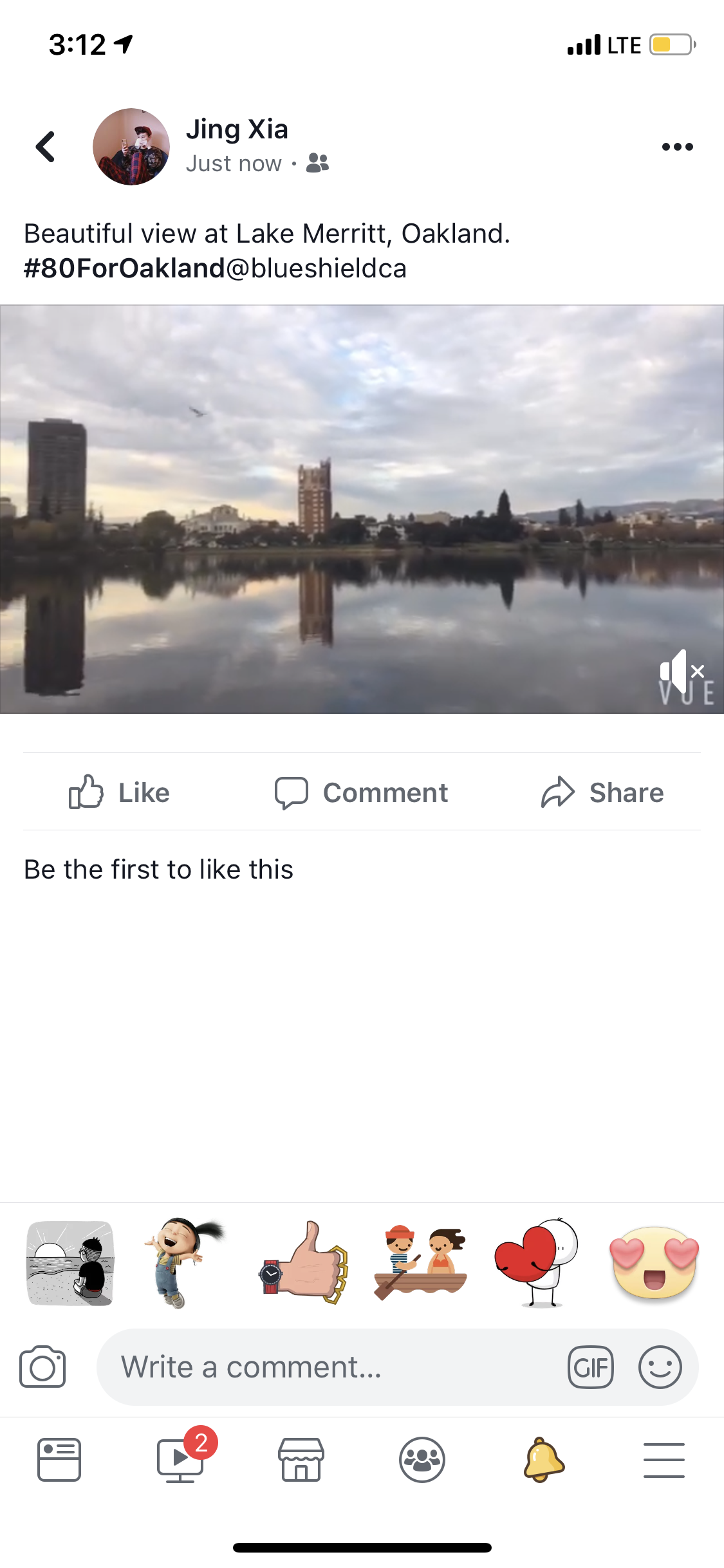Open Jing Xia's profile picture
This screenshot has height=1568, width=724.
coord(131,147)
